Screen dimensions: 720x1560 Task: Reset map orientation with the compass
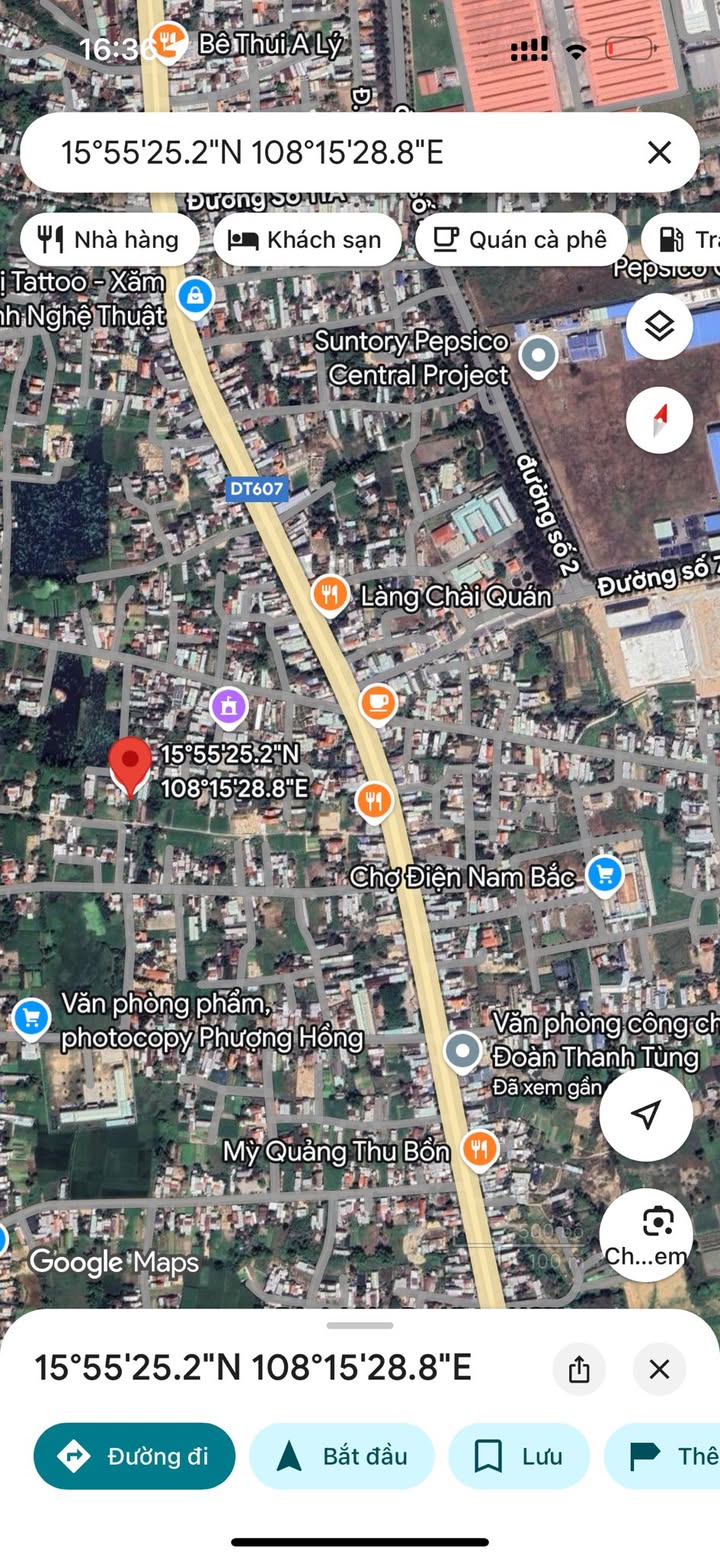pyautogui.click(x=659, y=420)
